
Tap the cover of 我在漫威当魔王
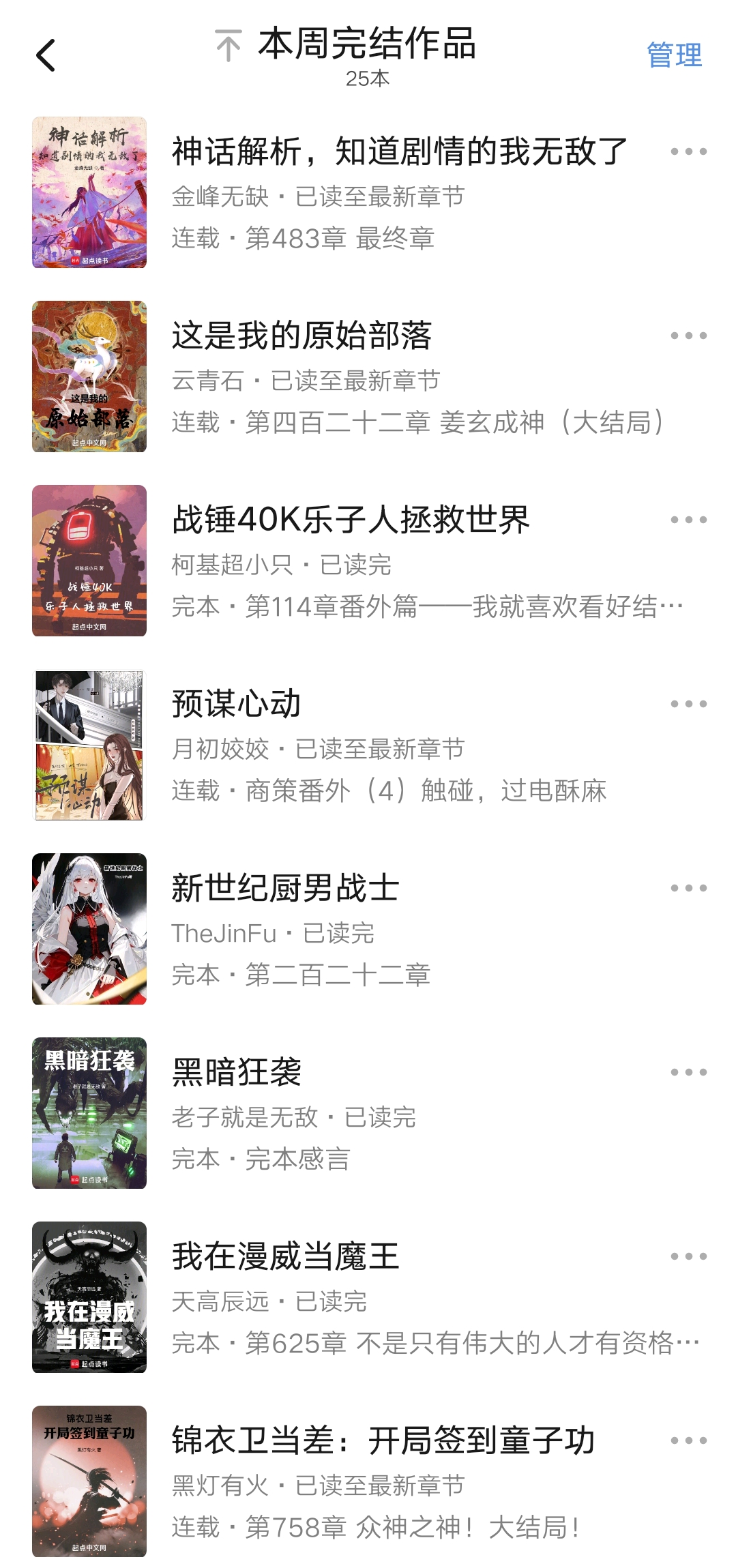point(89,1299)
